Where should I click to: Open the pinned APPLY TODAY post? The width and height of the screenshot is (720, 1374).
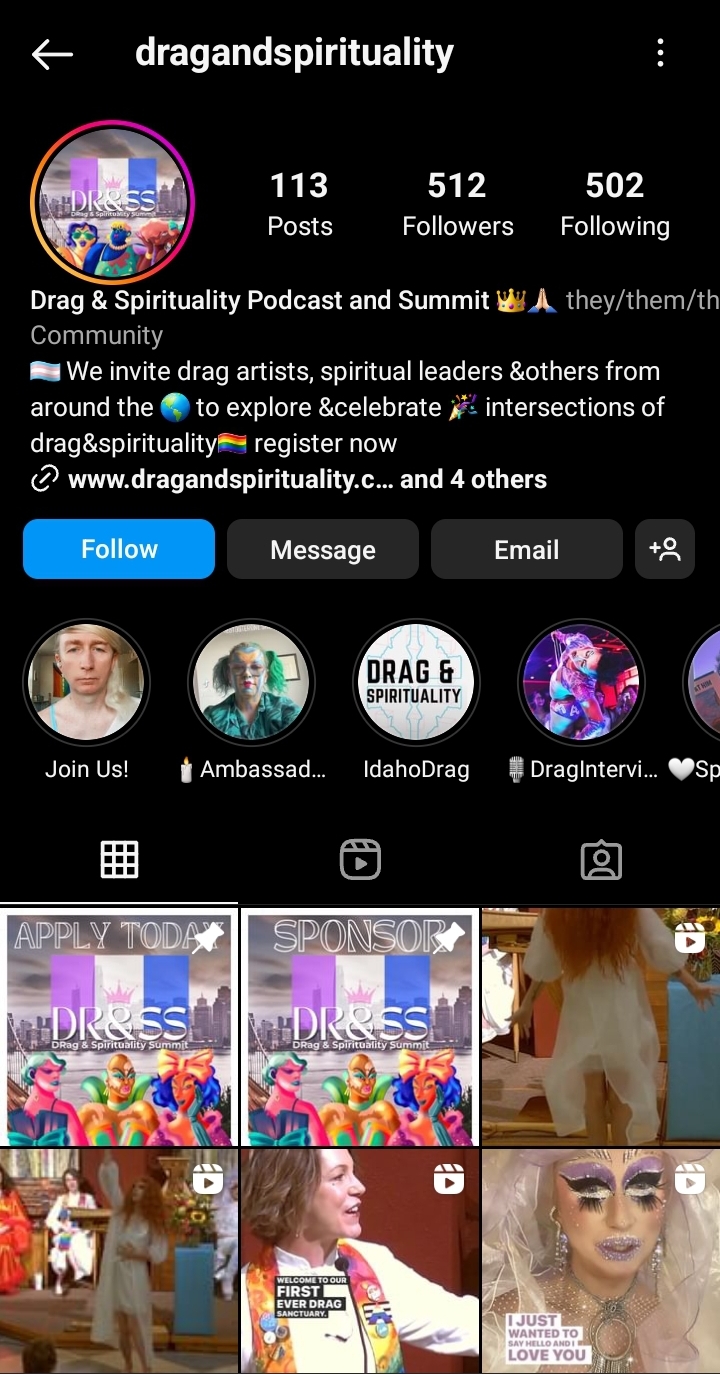(x=119, y=1027)
